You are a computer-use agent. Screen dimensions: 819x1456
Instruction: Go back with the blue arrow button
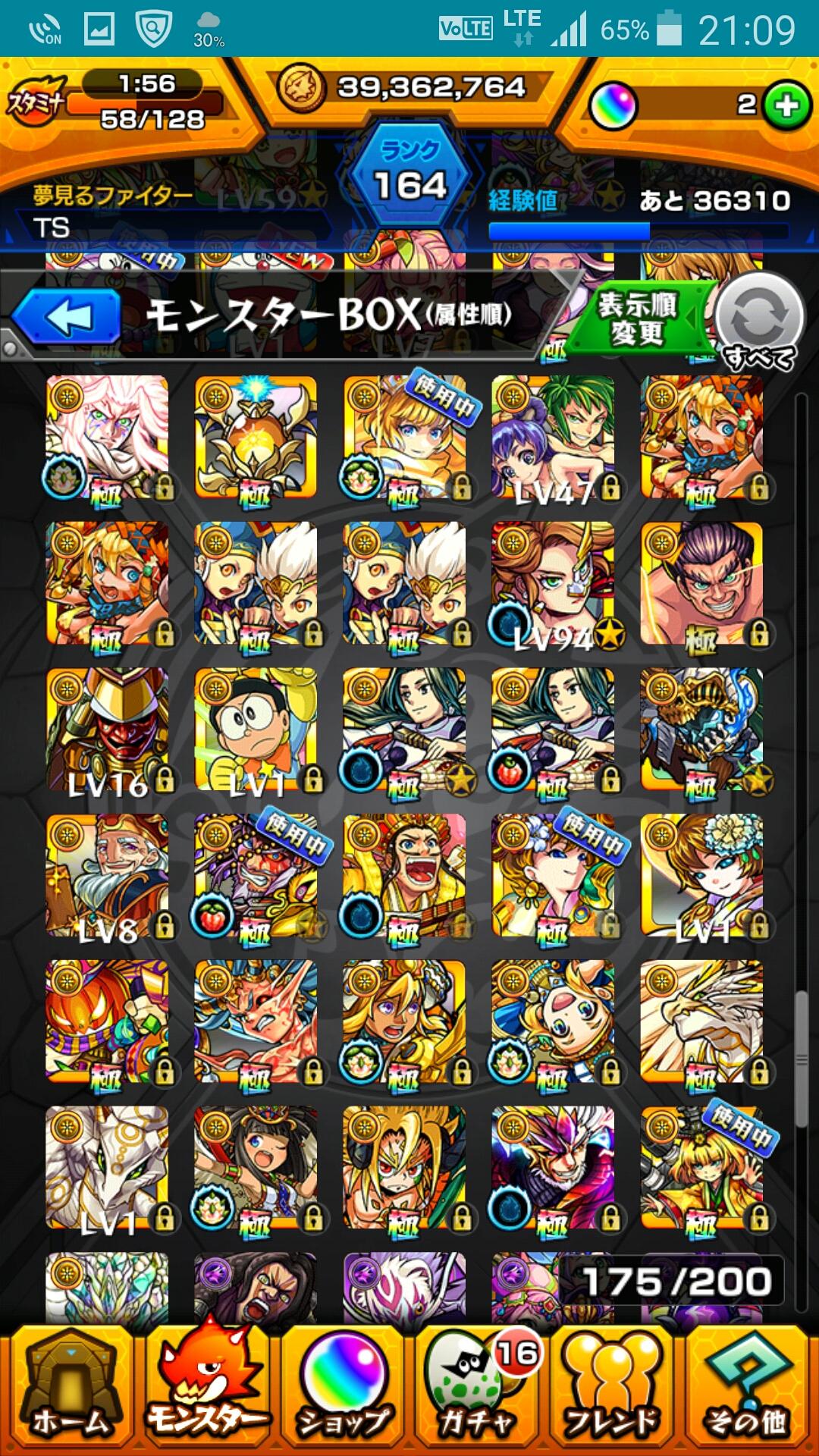67,317
